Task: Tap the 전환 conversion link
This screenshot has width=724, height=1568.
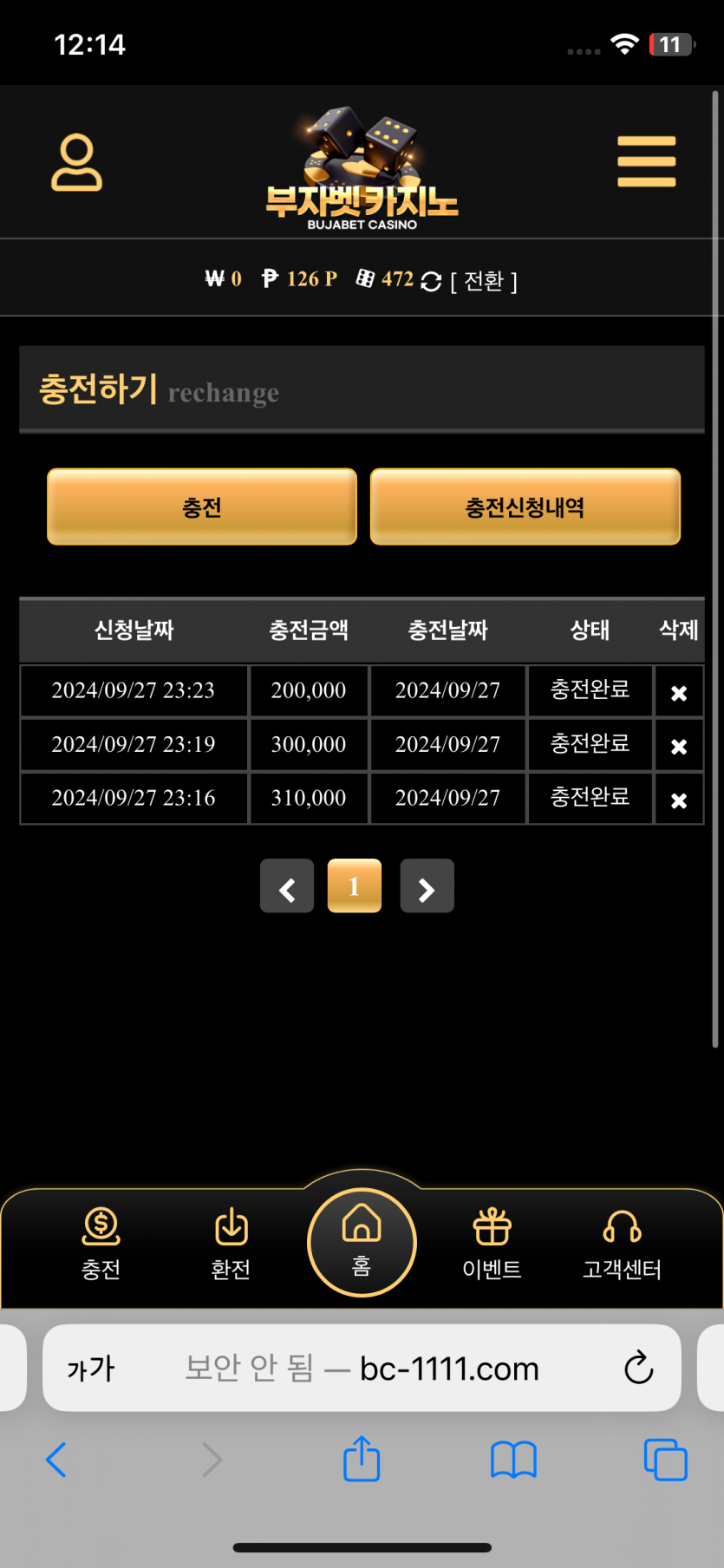Action: 484,281
